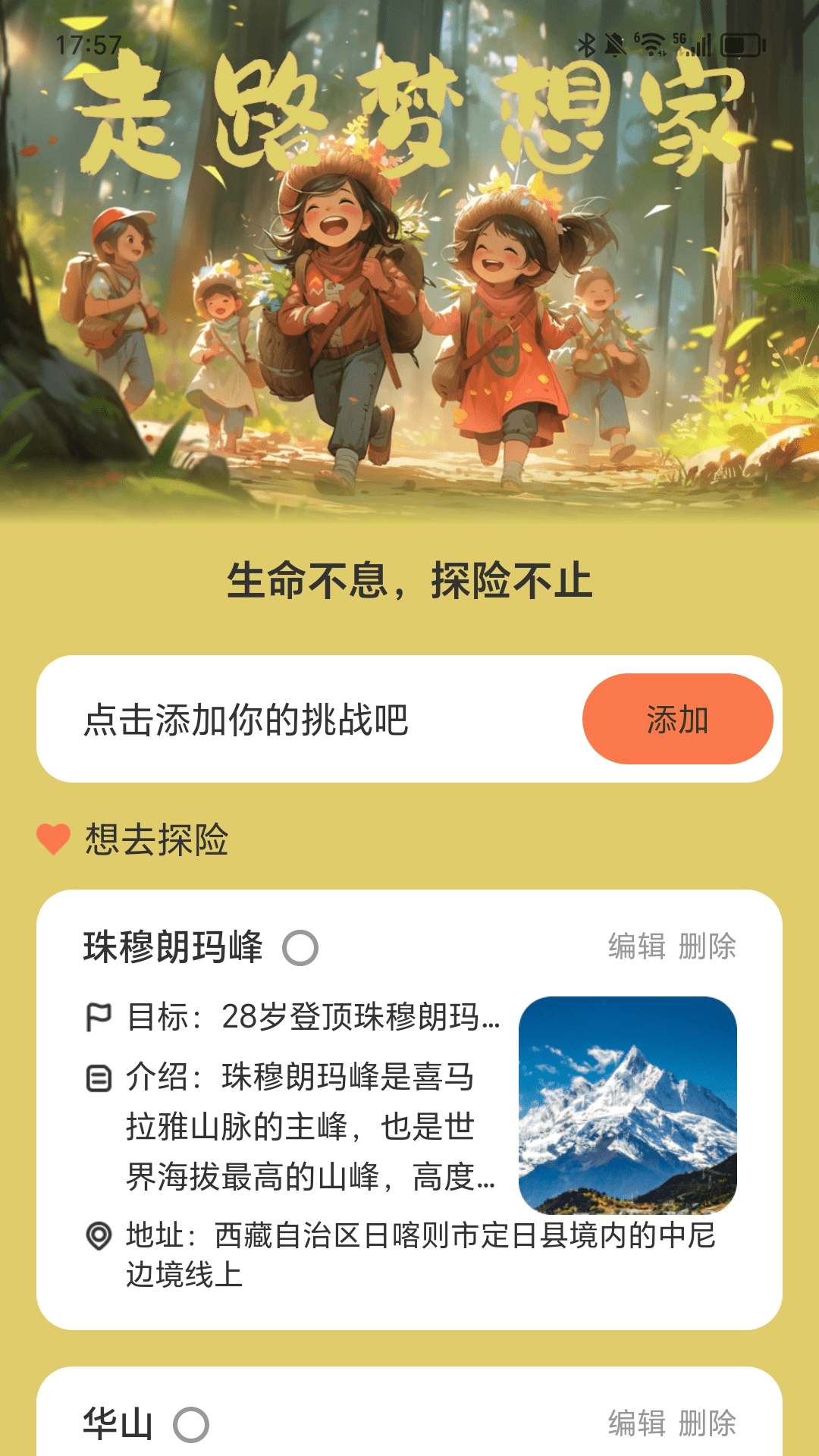
Task: Delete the 华山 challenge
Action: pos(707,1423)
